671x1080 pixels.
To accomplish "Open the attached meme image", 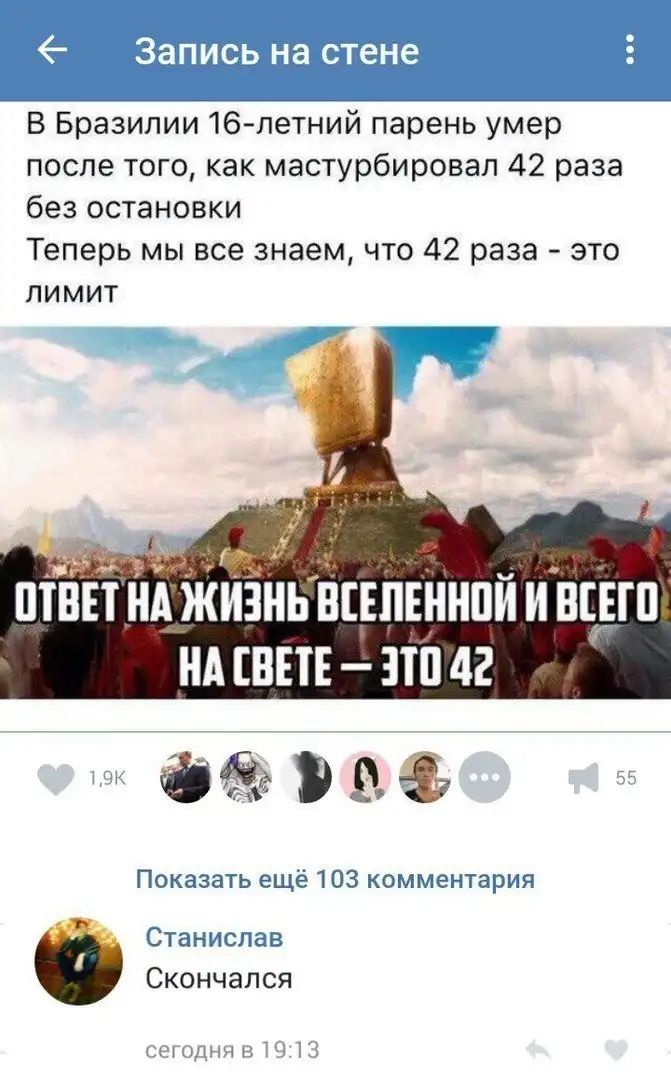I will 335,512.
